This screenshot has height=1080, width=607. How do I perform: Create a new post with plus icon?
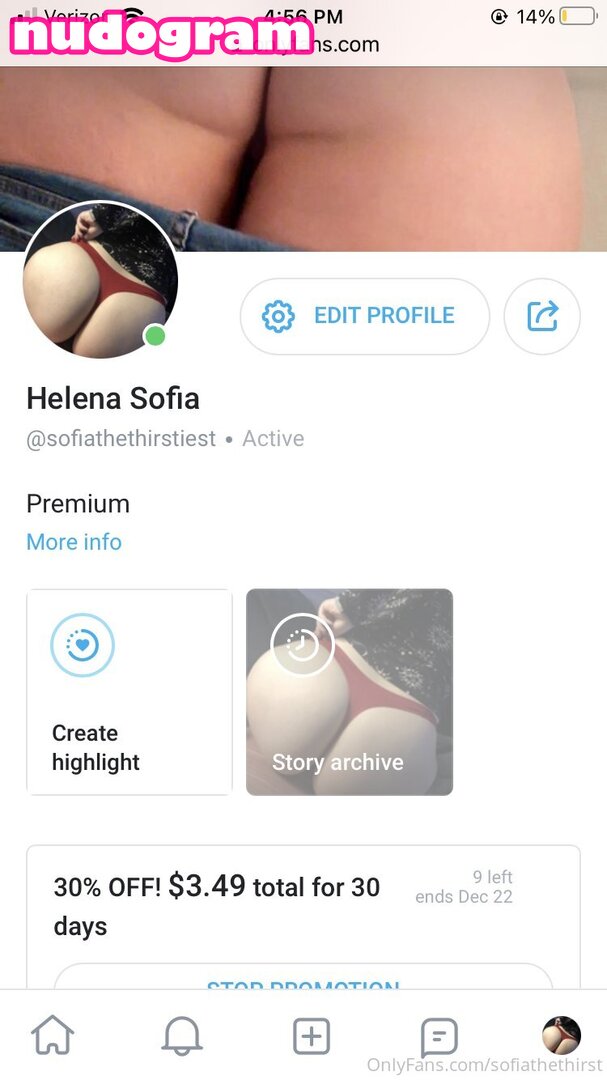(x=311, y=1036)
